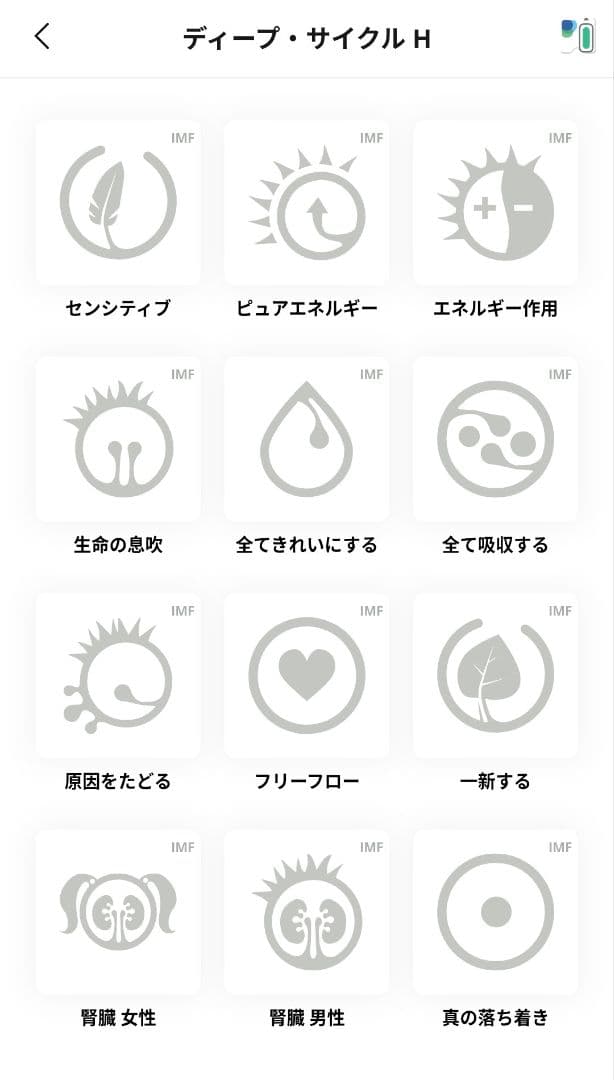Choose the フリーフロー heart tile
This screenshot has width=614, height=1080.
(307, 675)
